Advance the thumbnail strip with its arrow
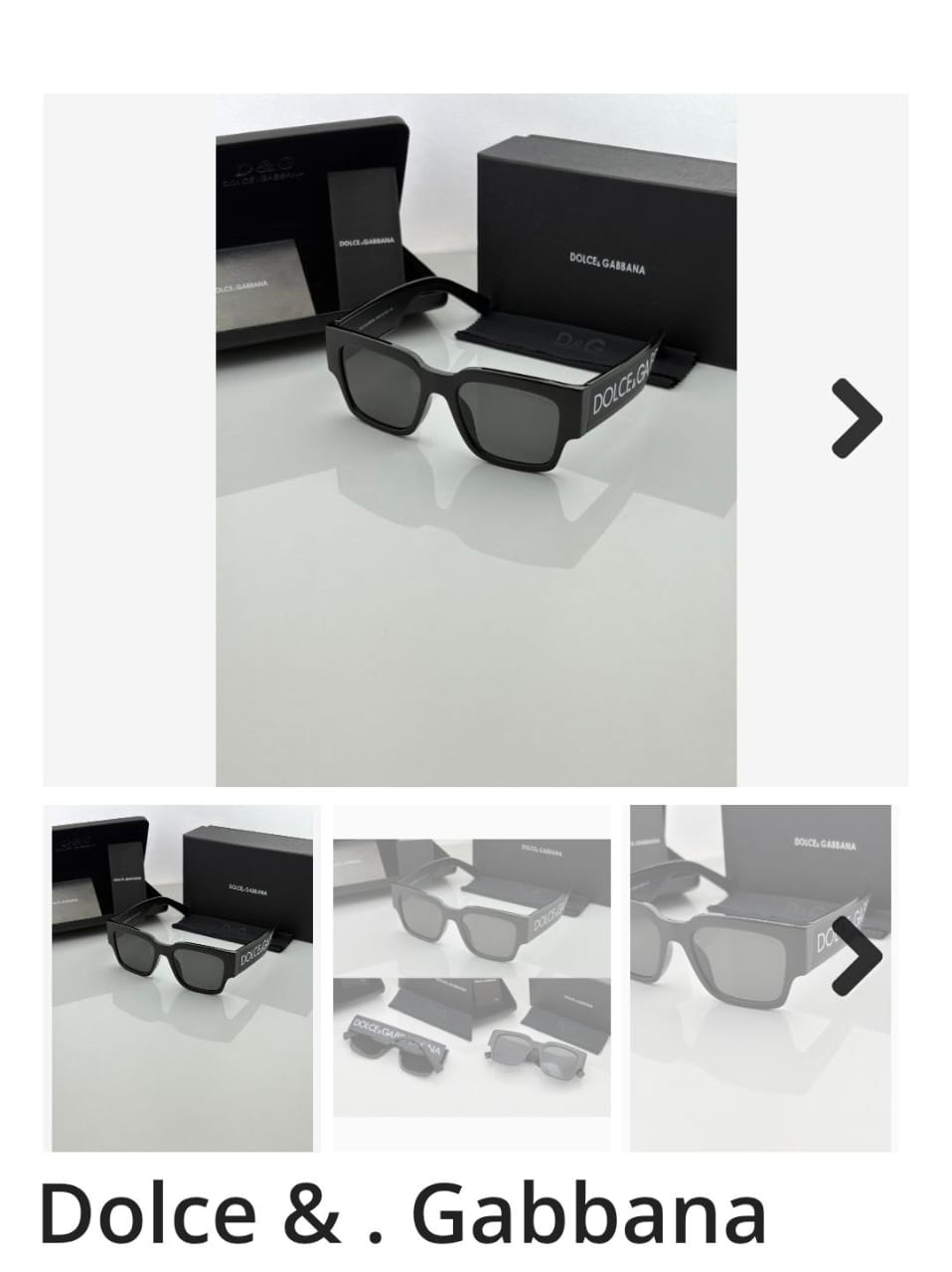952x1272 pixels. 856,955
